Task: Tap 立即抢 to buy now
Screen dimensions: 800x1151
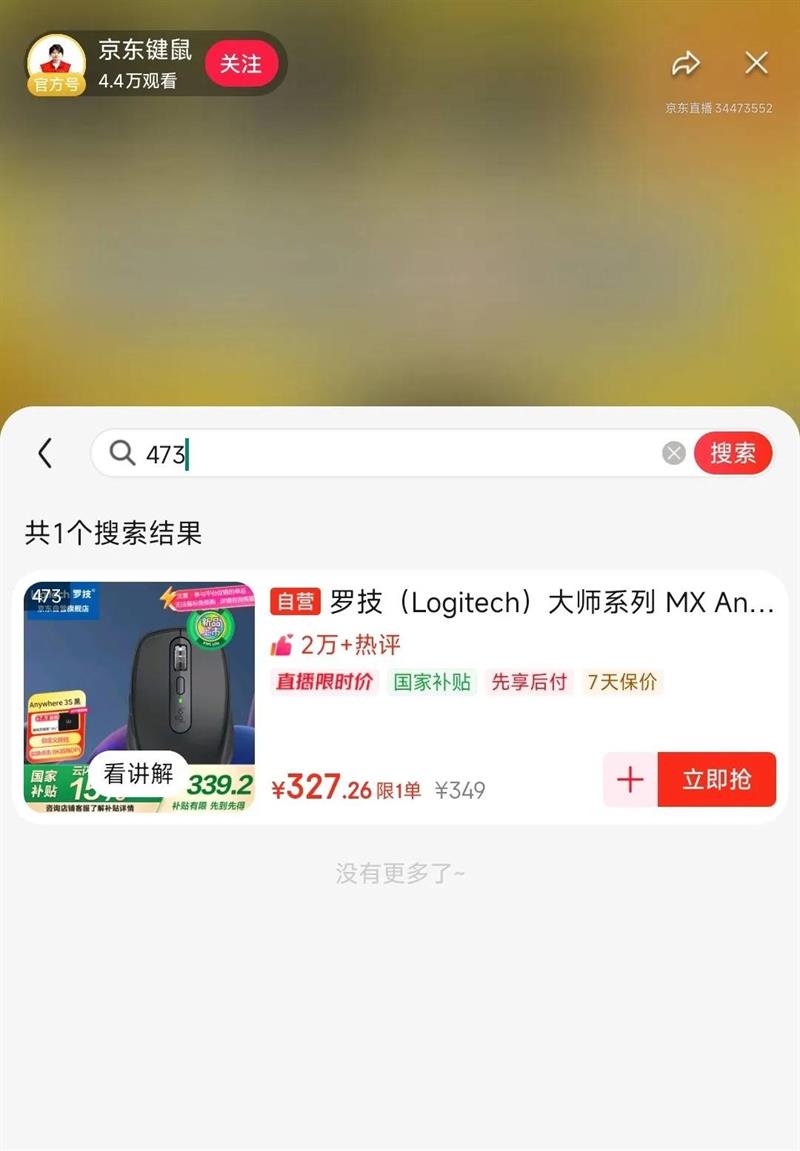Action: [x=716, y=779]
